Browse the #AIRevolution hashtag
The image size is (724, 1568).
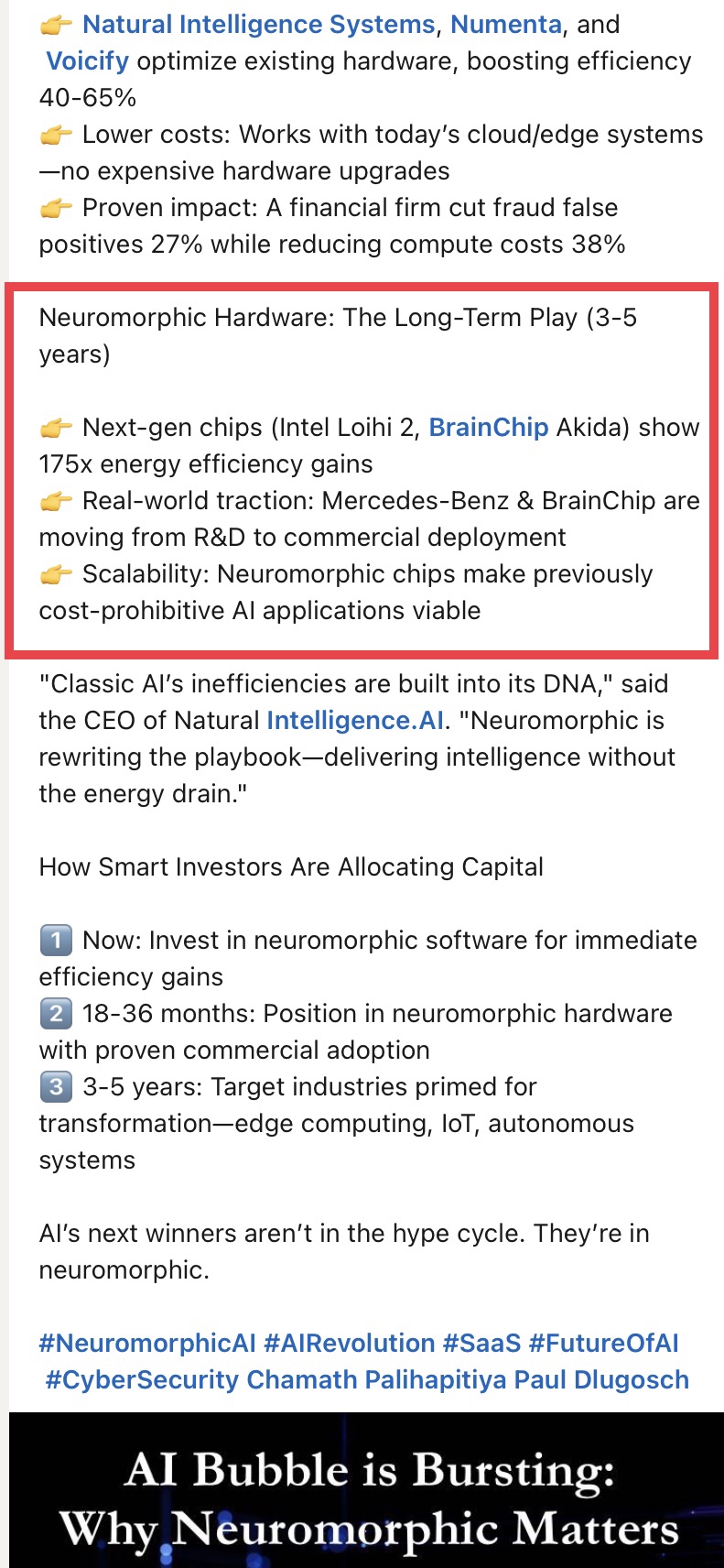coord(349,1344)
